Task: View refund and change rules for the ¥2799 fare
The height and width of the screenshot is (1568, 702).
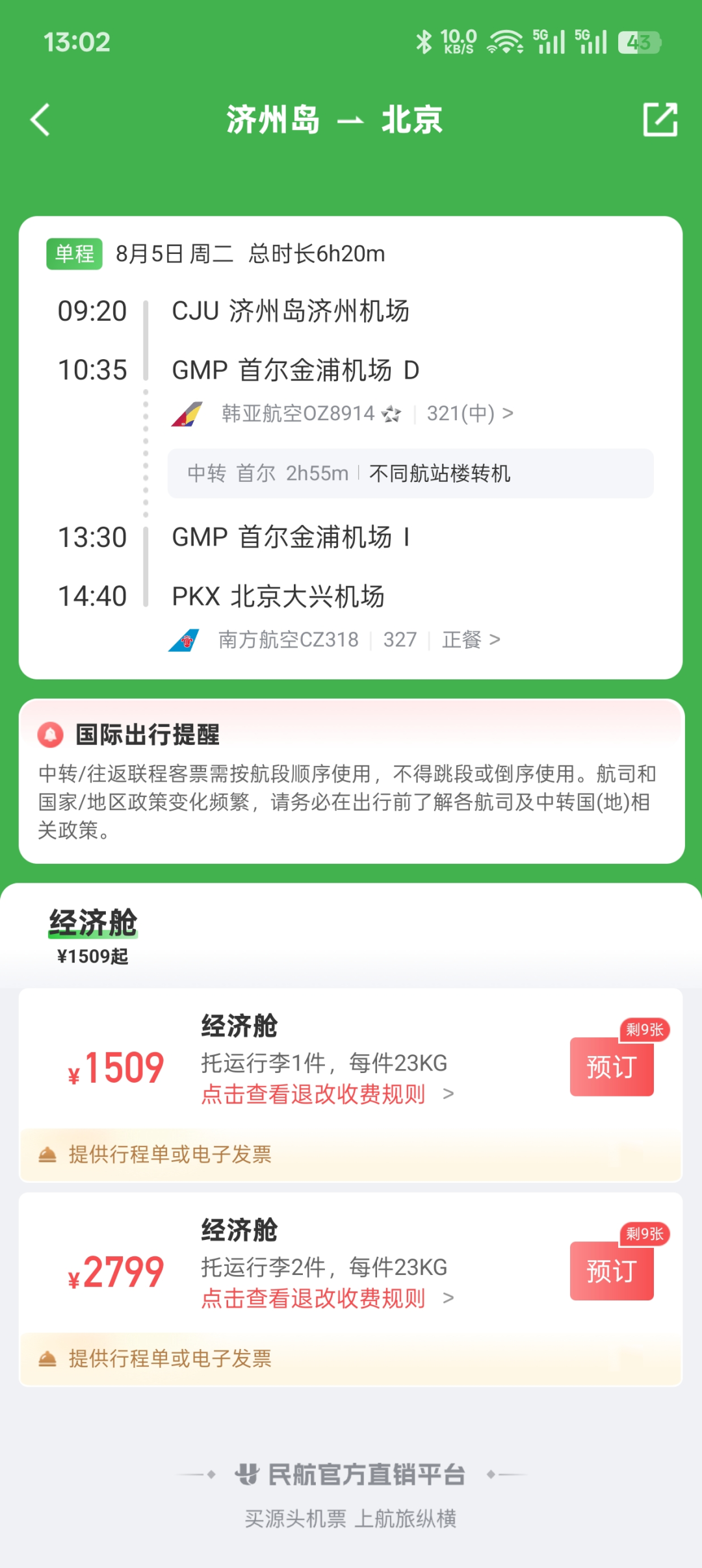Action: coord(326,1298)
